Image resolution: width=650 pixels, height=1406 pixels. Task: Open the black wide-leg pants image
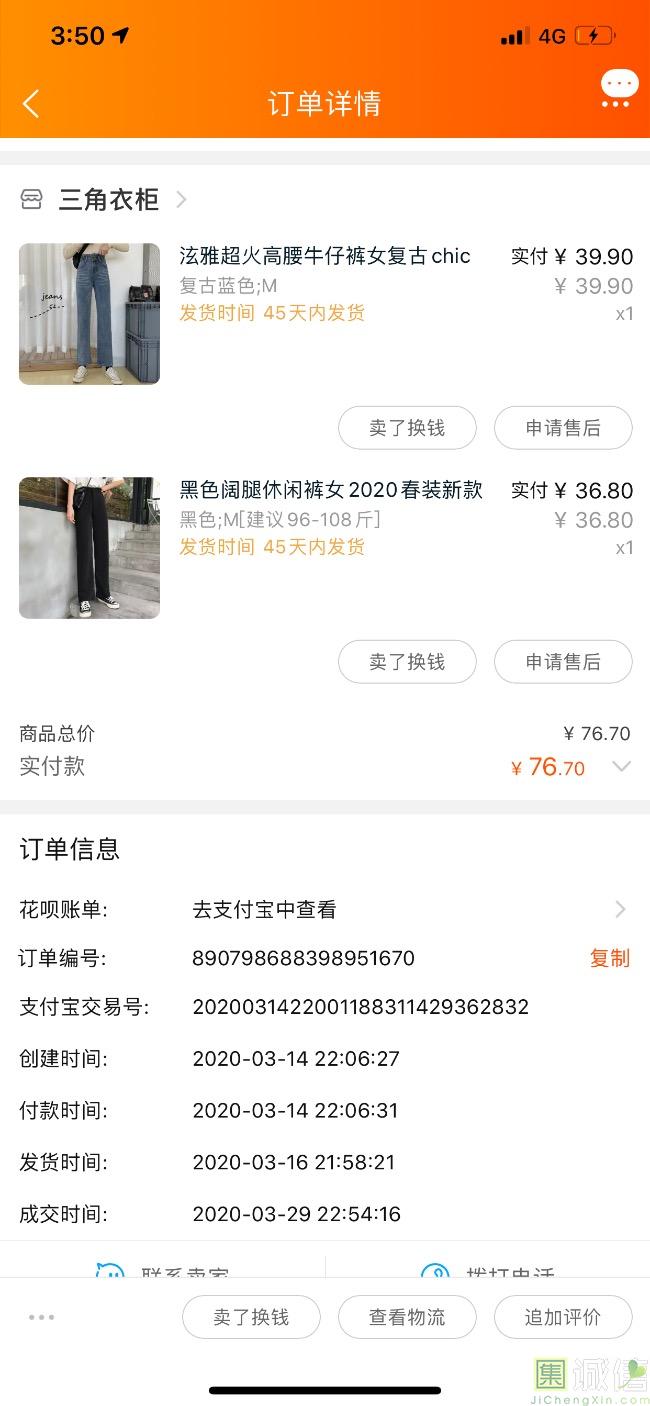[89, 548]
